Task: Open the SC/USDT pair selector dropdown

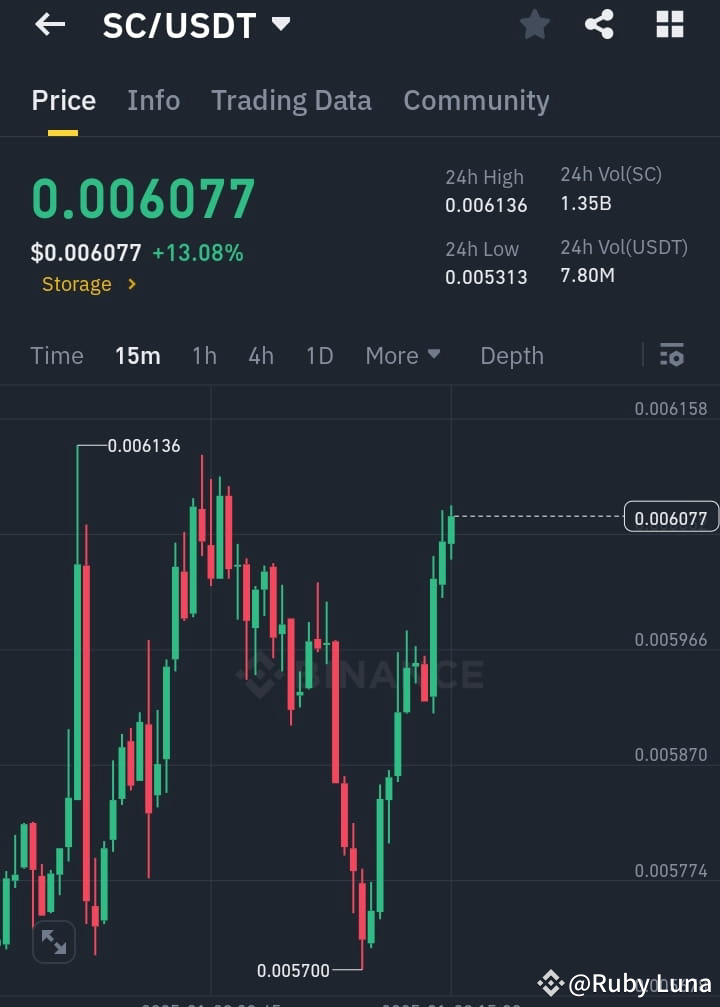Action: click(x=197, y=24)
